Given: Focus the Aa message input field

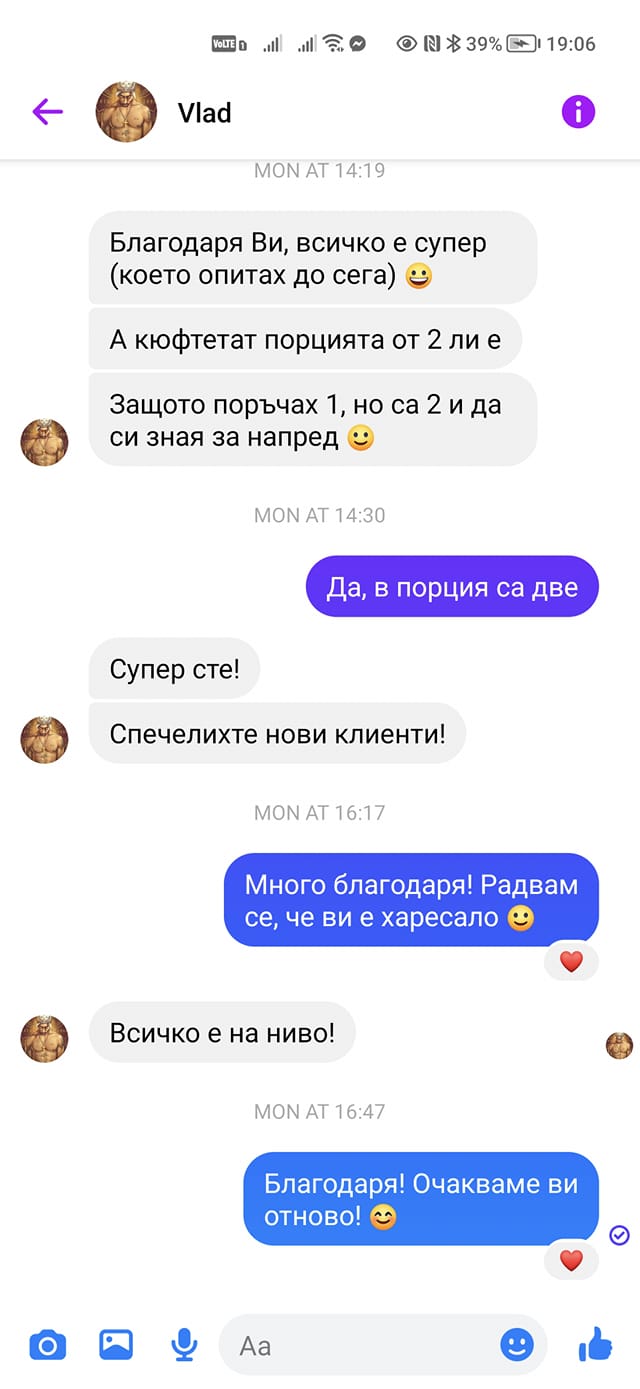Looking at the screenshot, I should [360, 1345].
